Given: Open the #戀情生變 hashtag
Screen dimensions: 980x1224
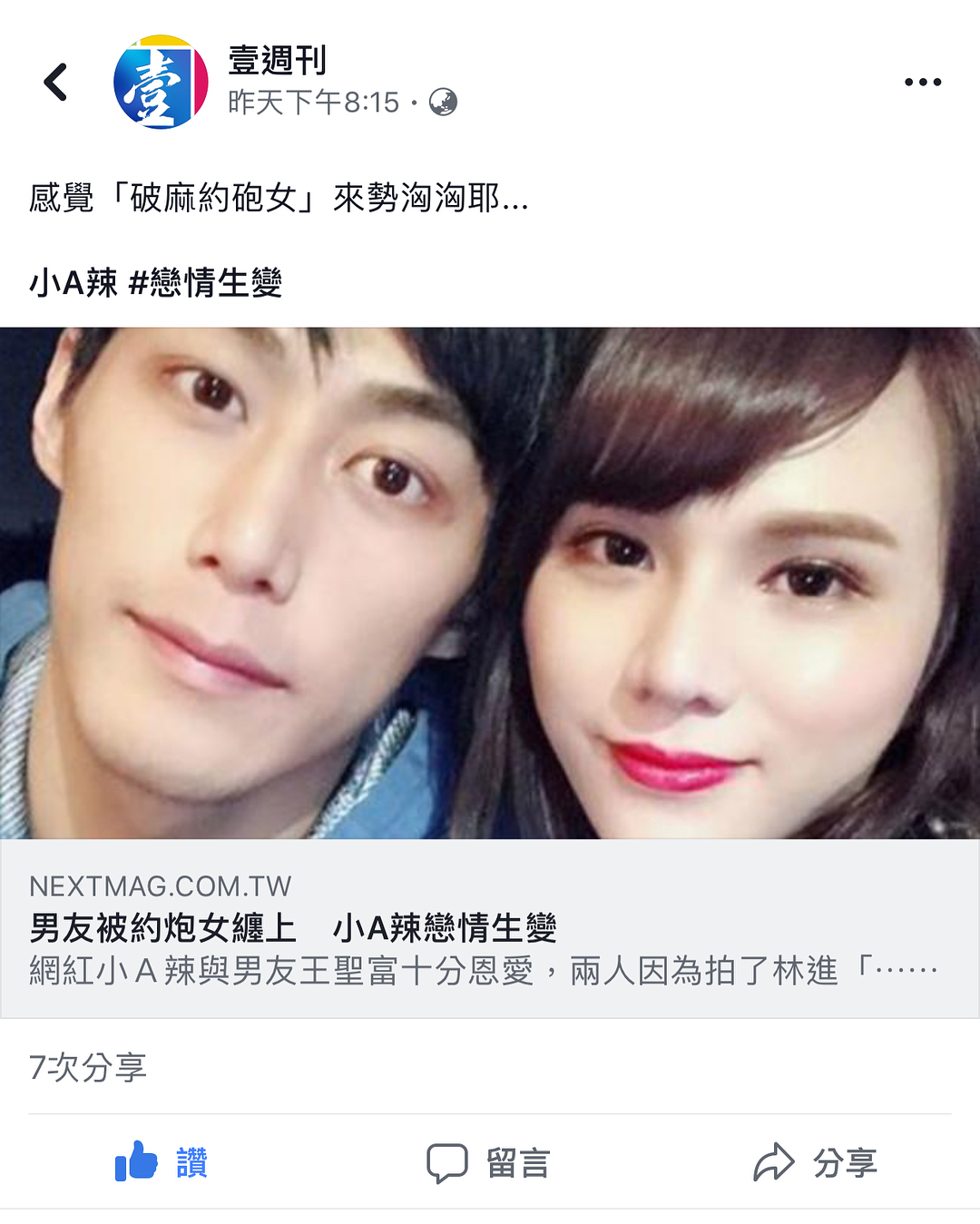Looking at the screenshot, I should pyautogui.click(x=205, y=283).
